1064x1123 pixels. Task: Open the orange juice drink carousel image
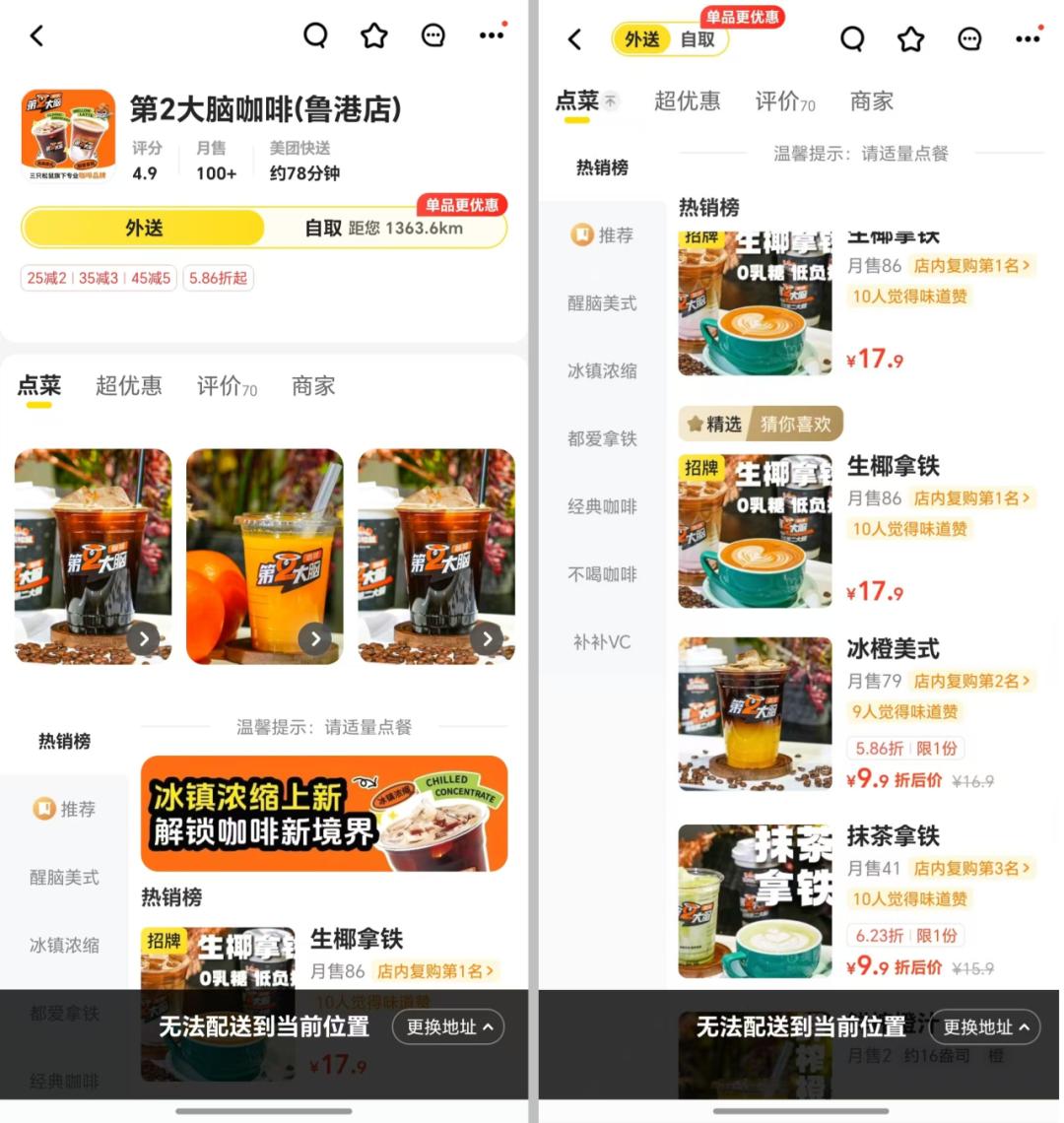[264, 557]
